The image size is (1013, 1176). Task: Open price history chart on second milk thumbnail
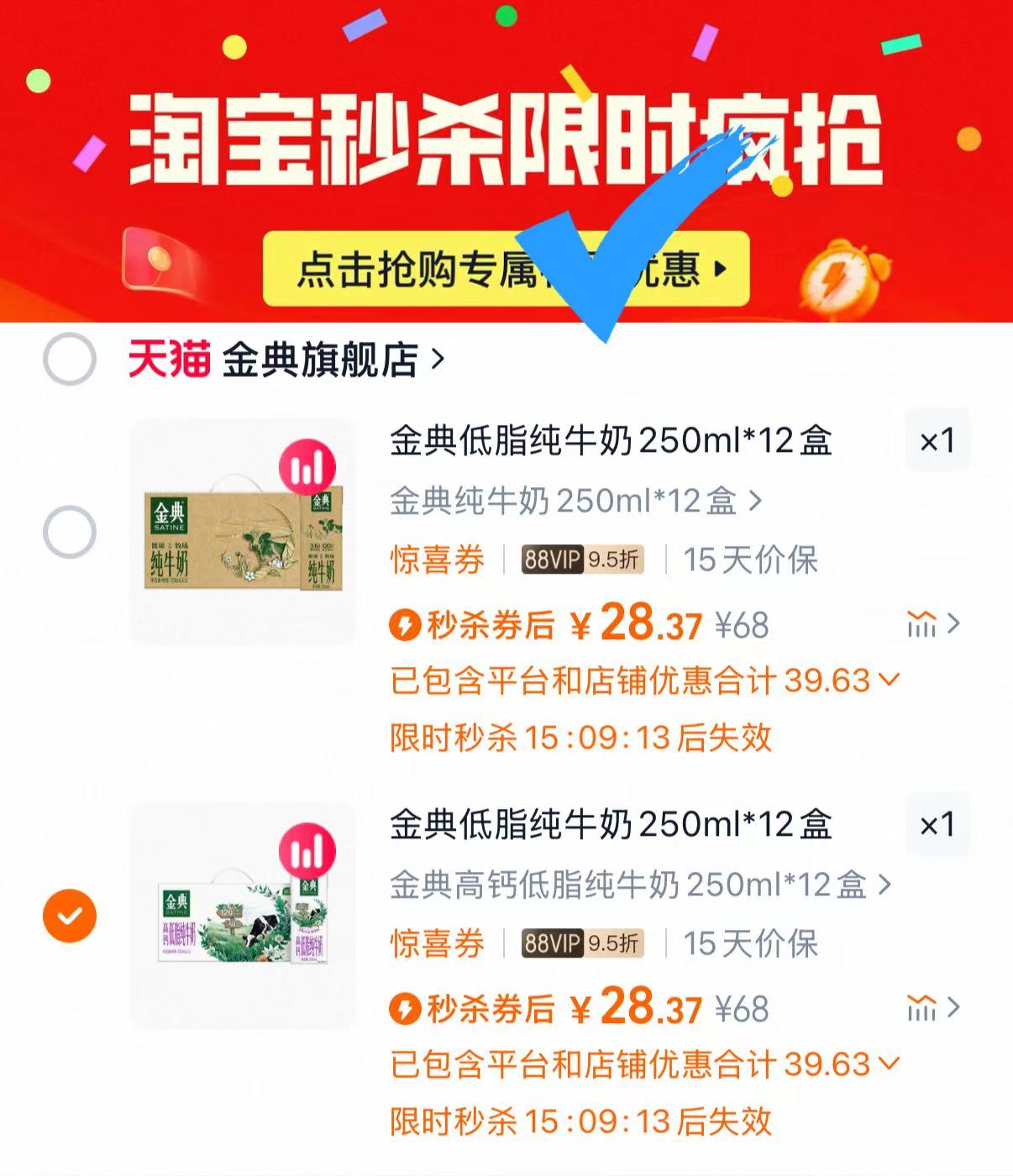coord(307,851)
